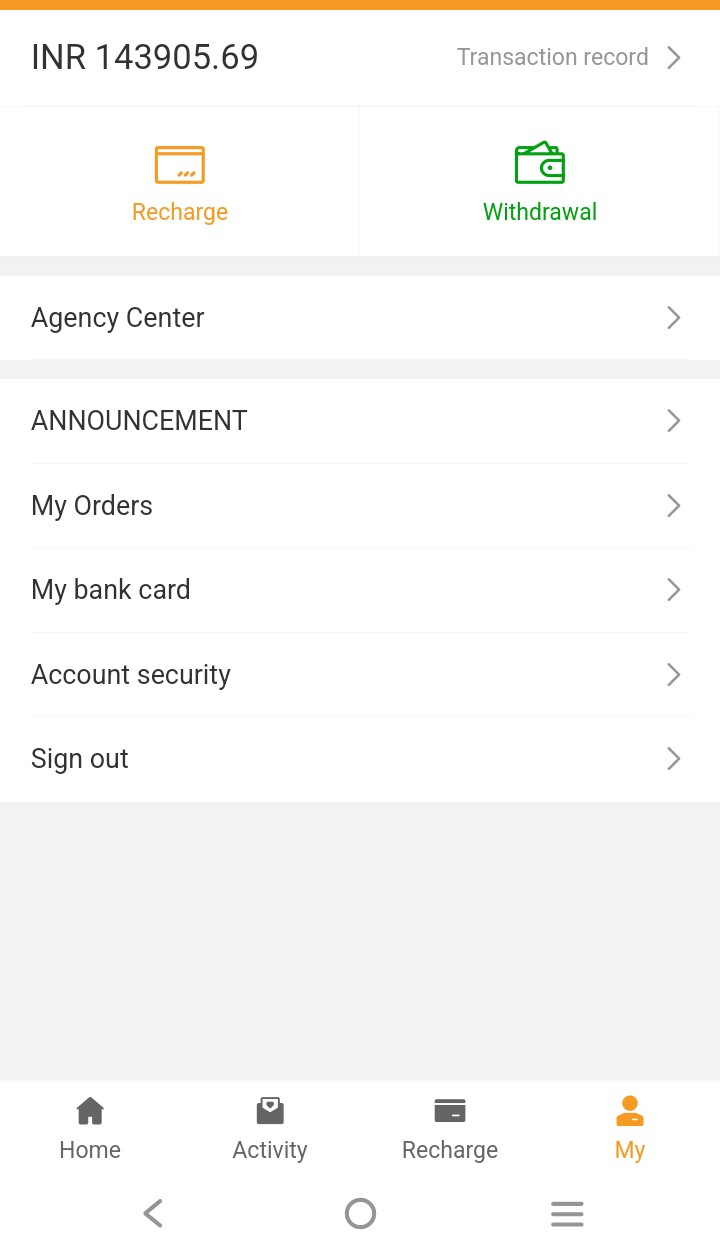Viewport: 720px width, 1253px height.
Task: Switch to the Home tab
Action: click(x=90, y=1129)
